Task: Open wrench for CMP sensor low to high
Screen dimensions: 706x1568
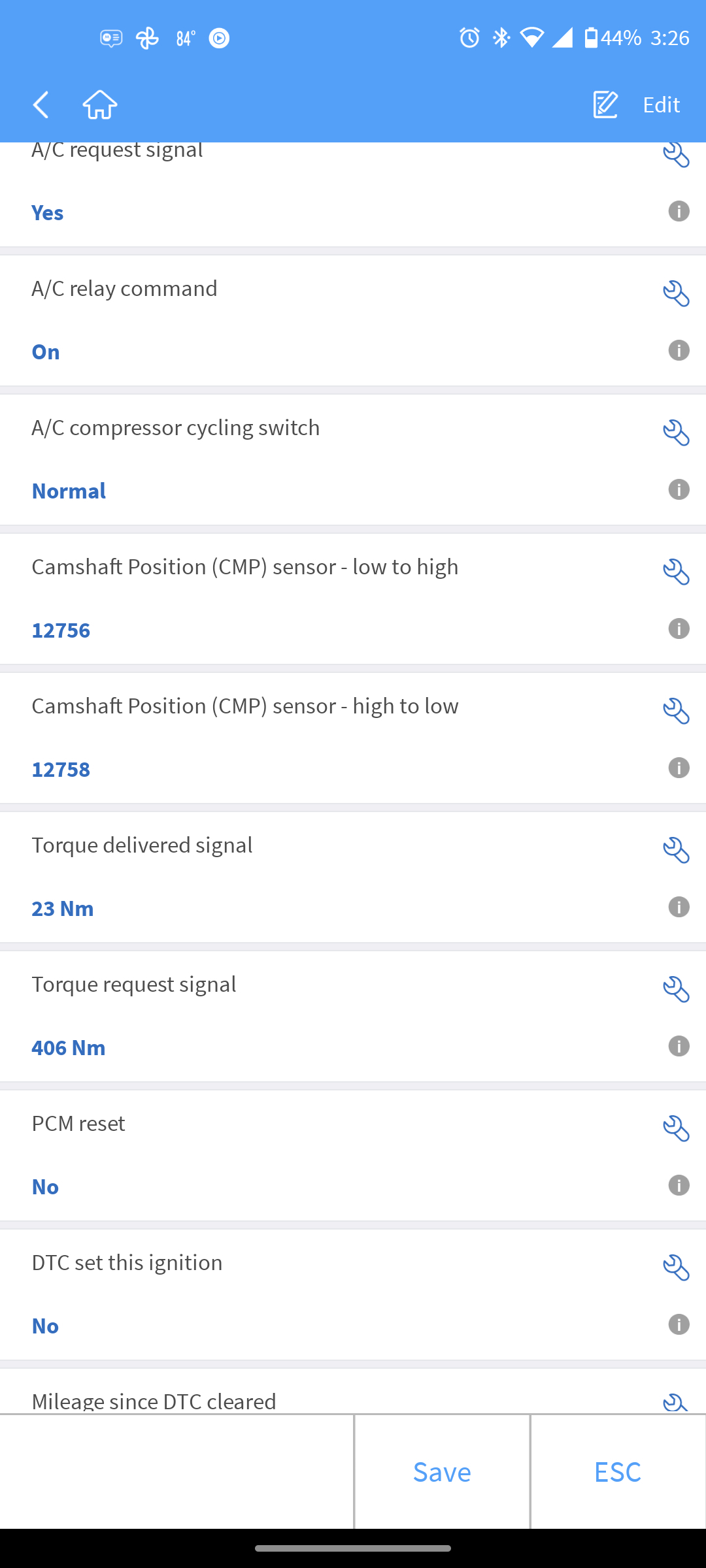Action: 676,572
